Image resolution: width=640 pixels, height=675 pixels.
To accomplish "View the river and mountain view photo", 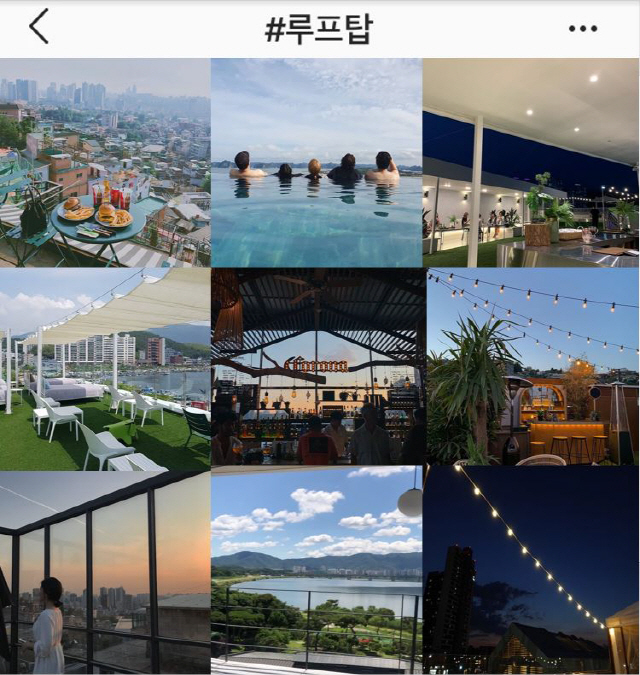I will [x=316, y=570].
